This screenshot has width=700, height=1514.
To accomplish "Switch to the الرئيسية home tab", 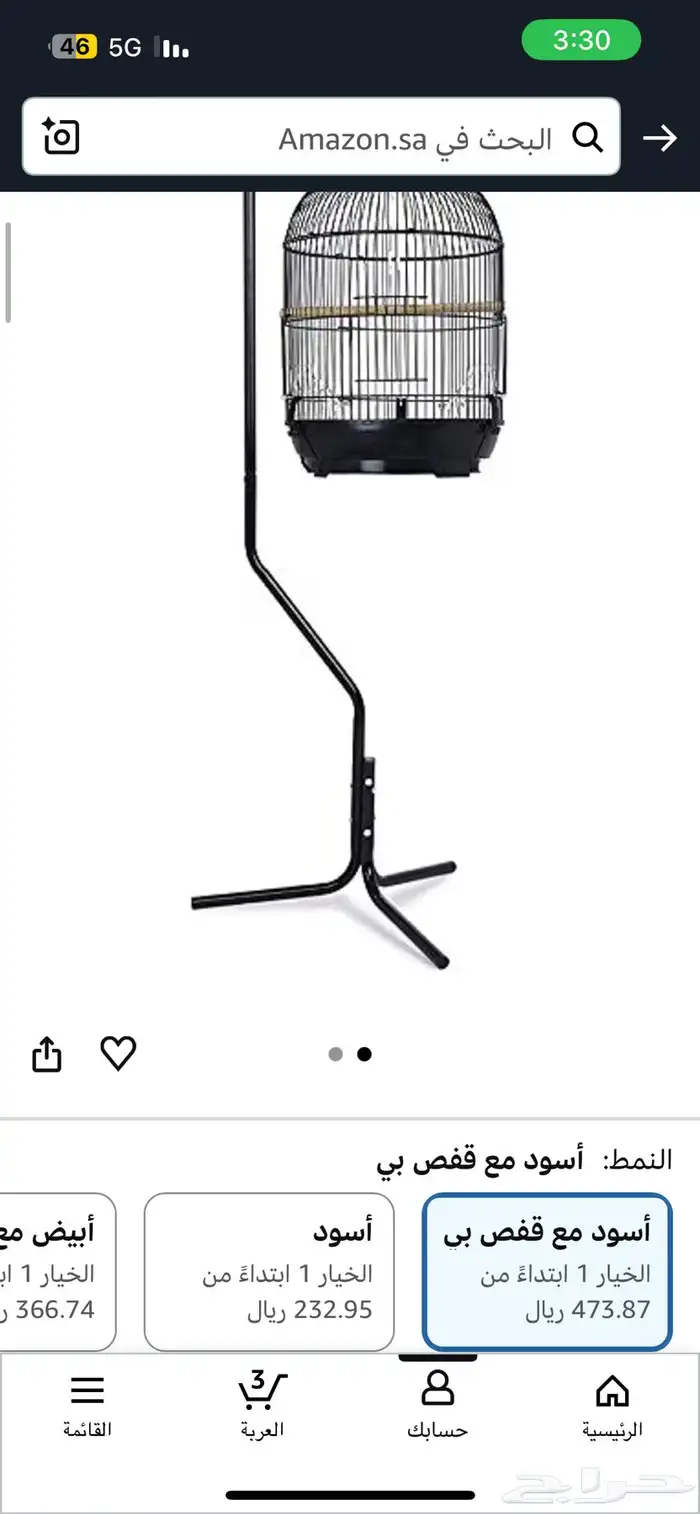I will tap(612, 1403).
